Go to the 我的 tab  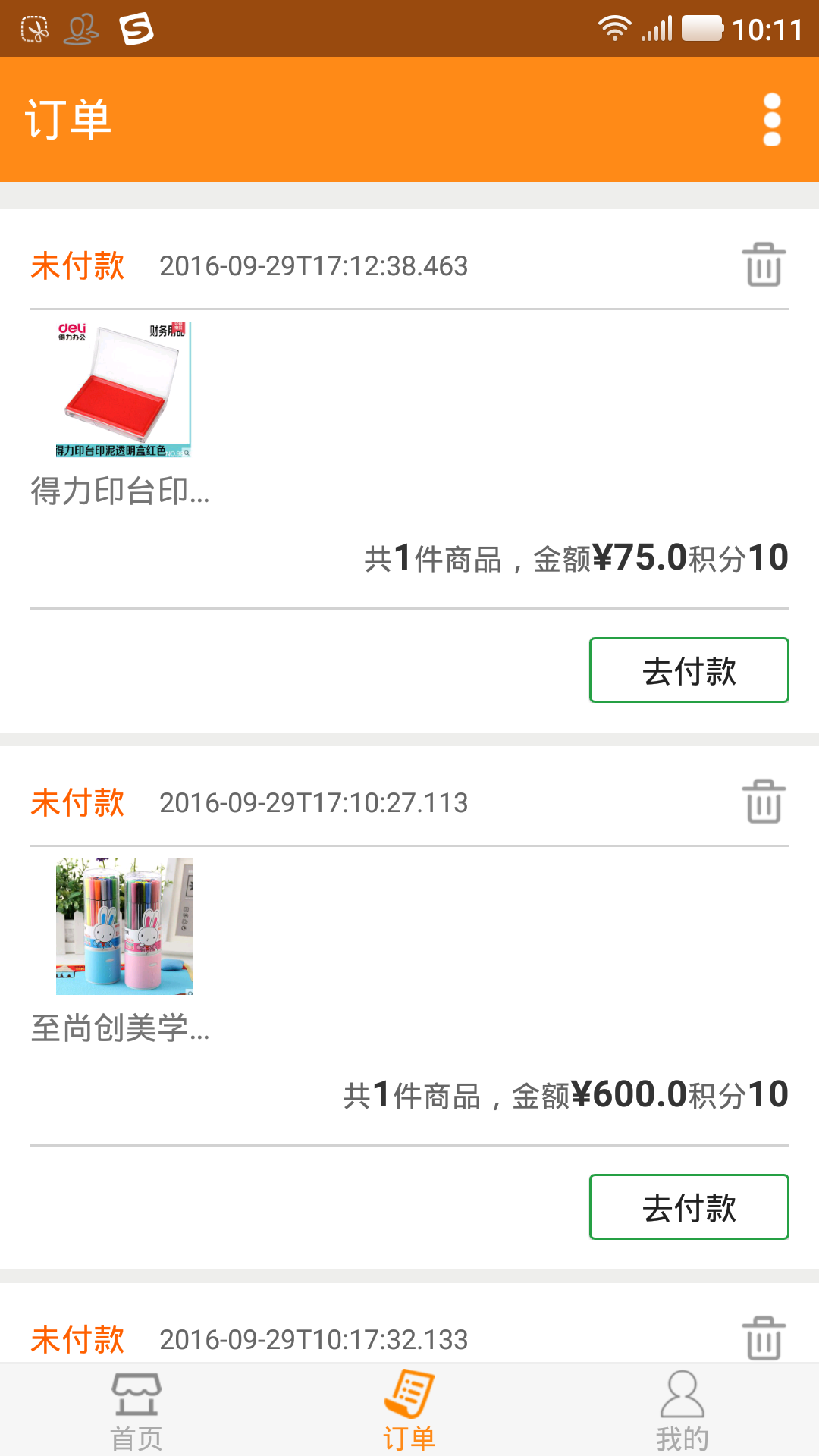point(682,1410)
